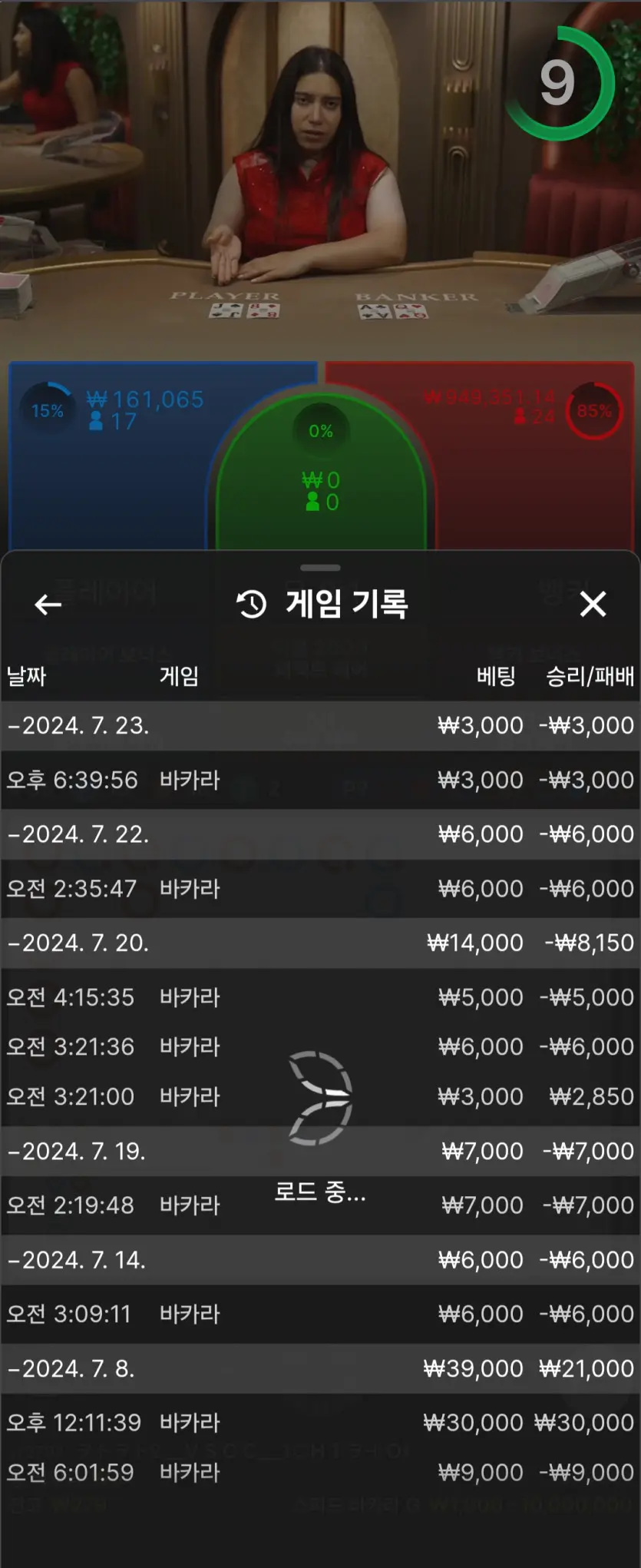Collapse the 2024. 7. 8. date group

(x=320, y=1368)
